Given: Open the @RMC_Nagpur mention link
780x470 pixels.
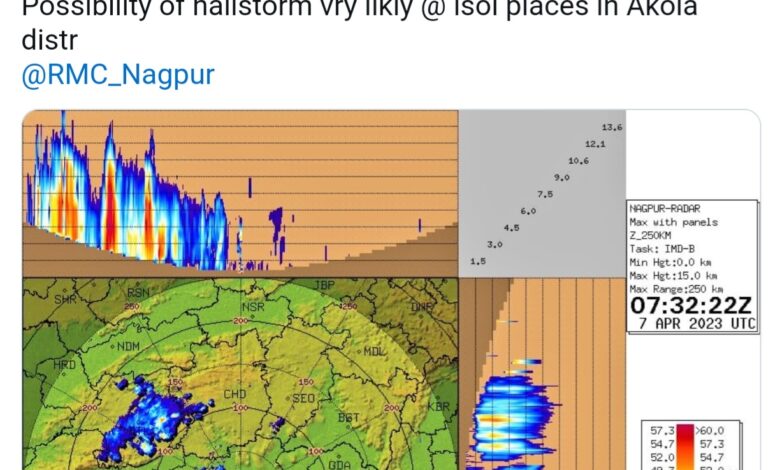Looking at the screenshot, I should [x=118, y=76].
